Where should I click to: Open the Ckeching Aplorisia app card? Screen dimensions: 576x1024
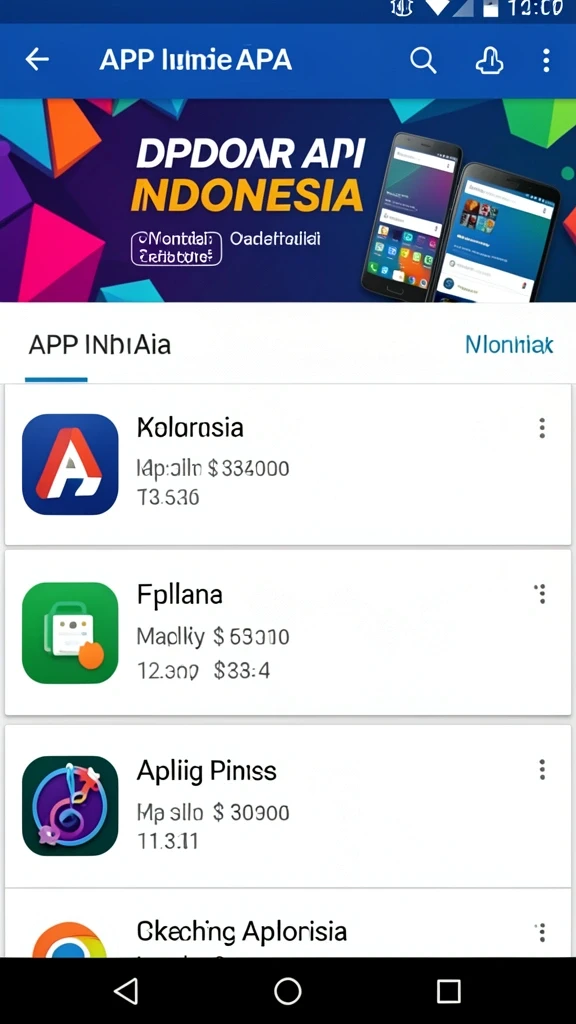(288, 923)
